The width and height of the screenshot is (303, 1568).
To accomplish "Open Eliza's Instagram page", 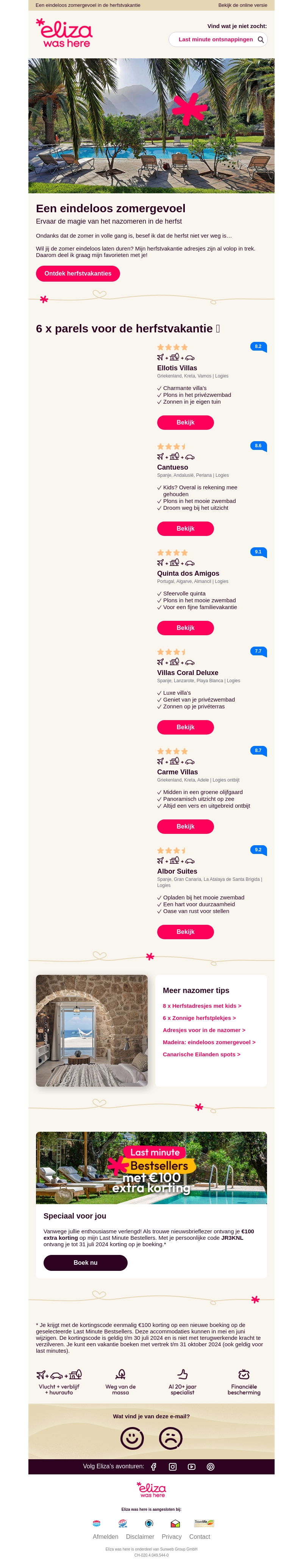I will (172, 1466).
